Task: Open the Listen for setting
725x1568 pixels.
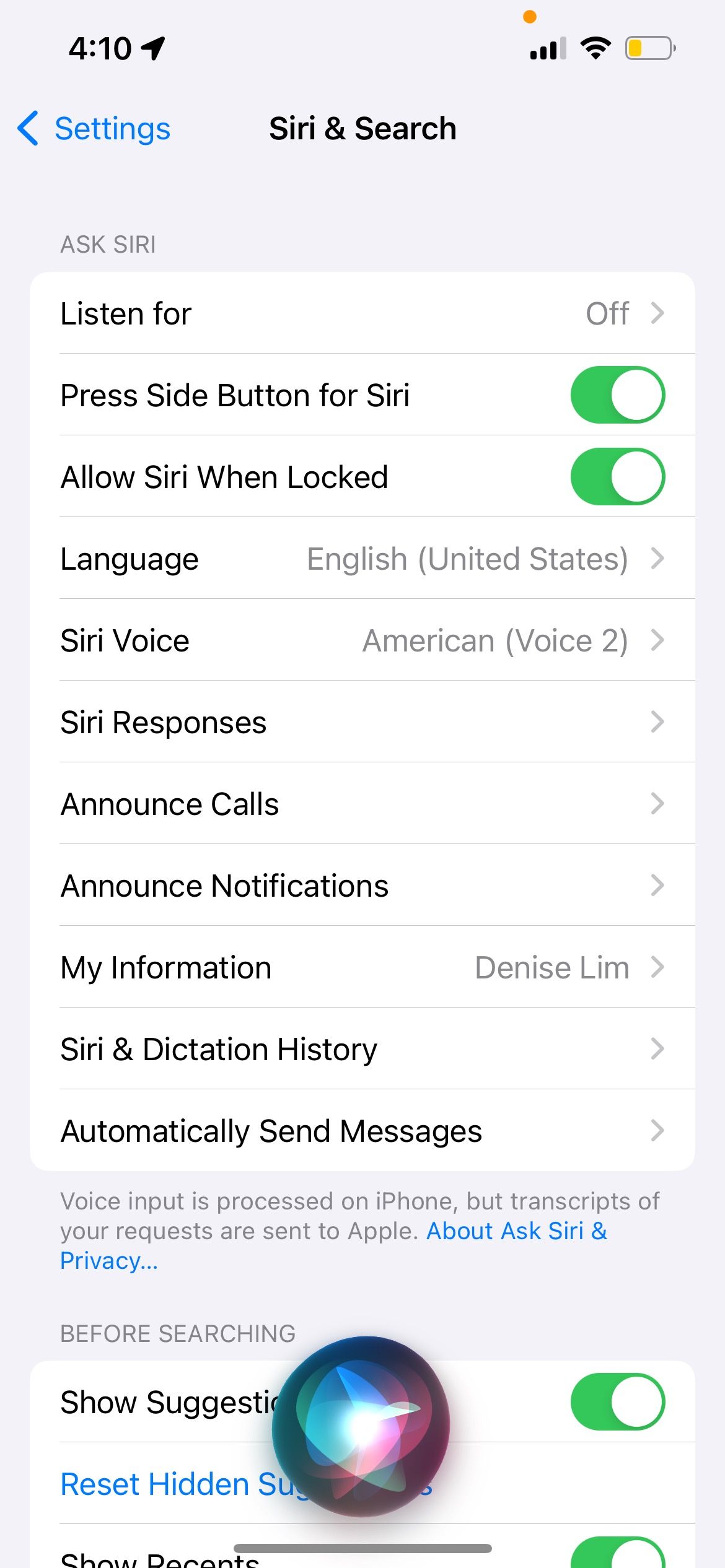Action: 362,313
